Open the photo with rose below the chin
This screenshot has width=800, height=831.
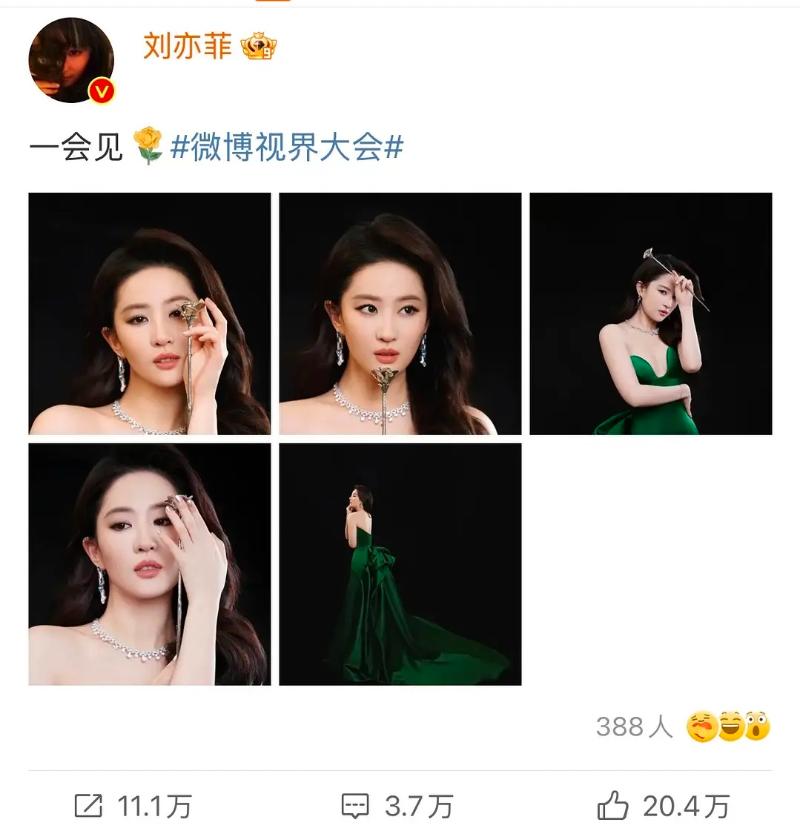click(400, 314)
